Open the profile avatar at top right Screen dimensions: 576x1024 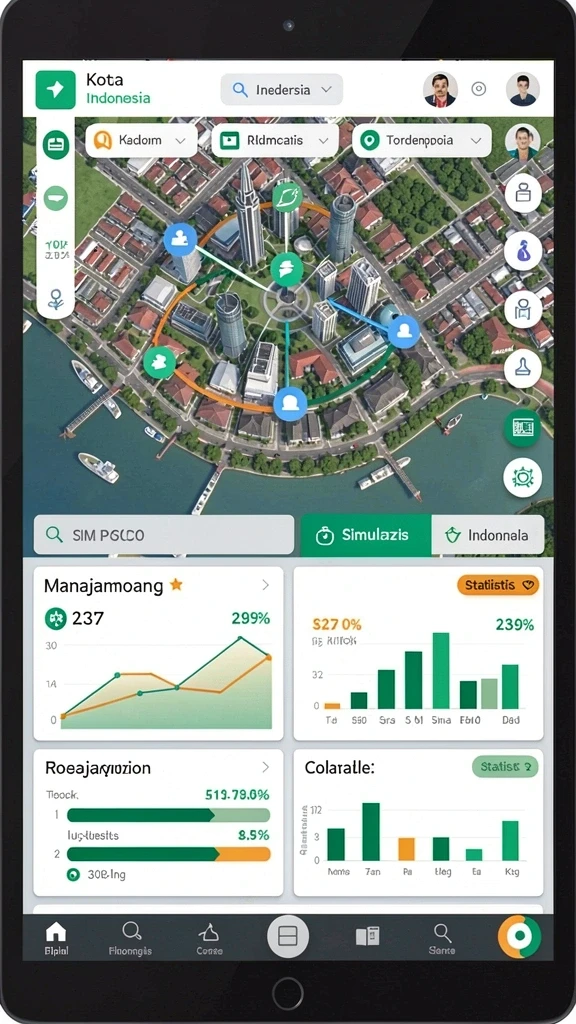coord(523,89)
